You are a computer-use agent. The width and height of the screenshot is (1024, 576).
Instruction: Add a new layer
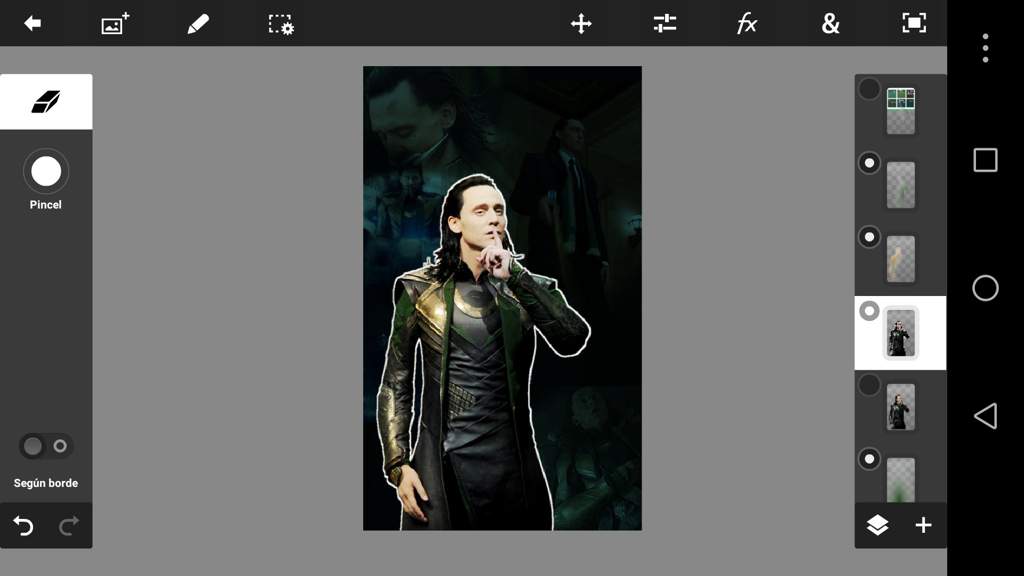click(x=923, y=525)
